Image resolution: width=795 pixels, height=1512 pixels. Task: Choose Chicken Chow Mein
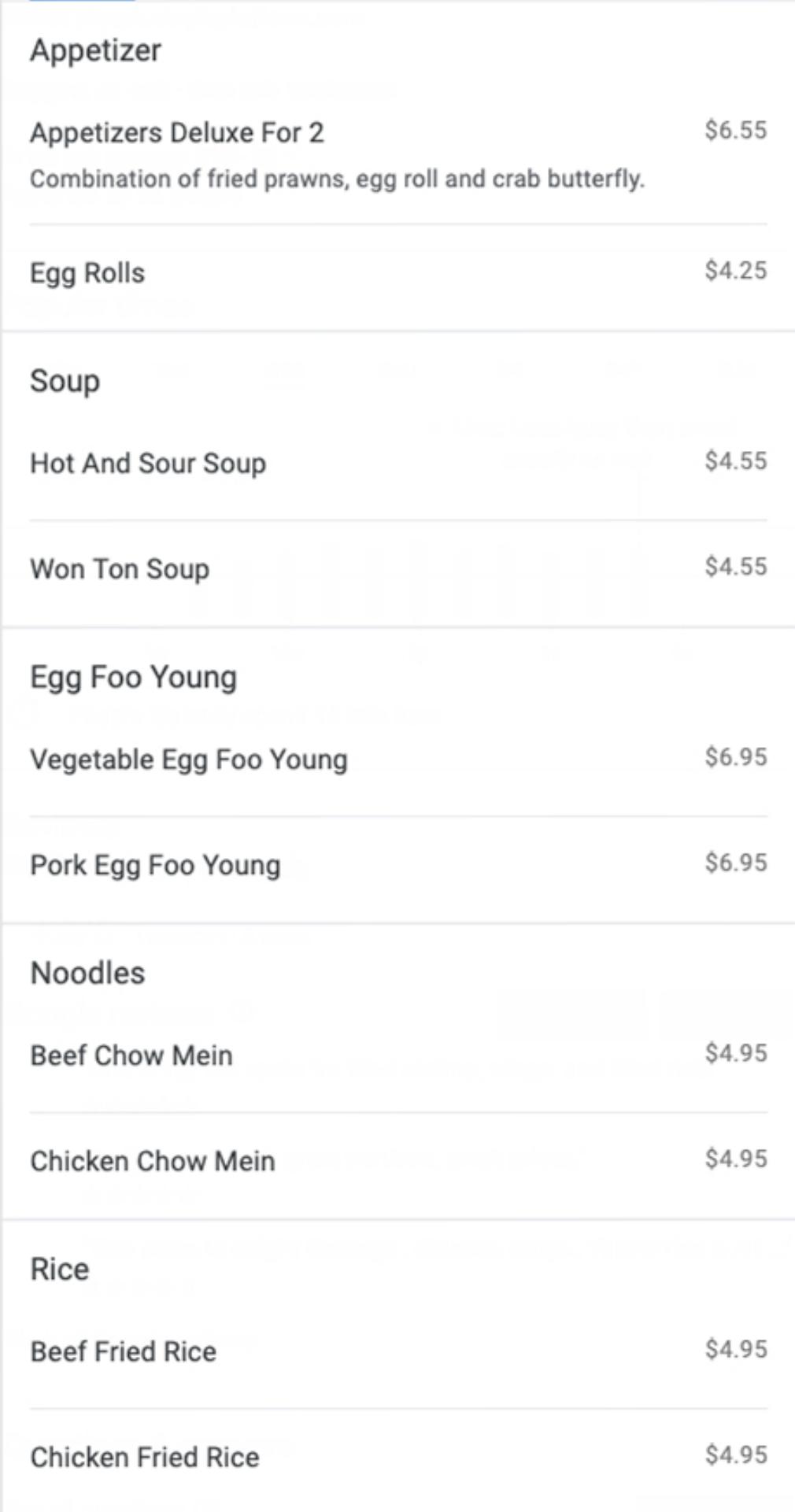click(153, 1161)
